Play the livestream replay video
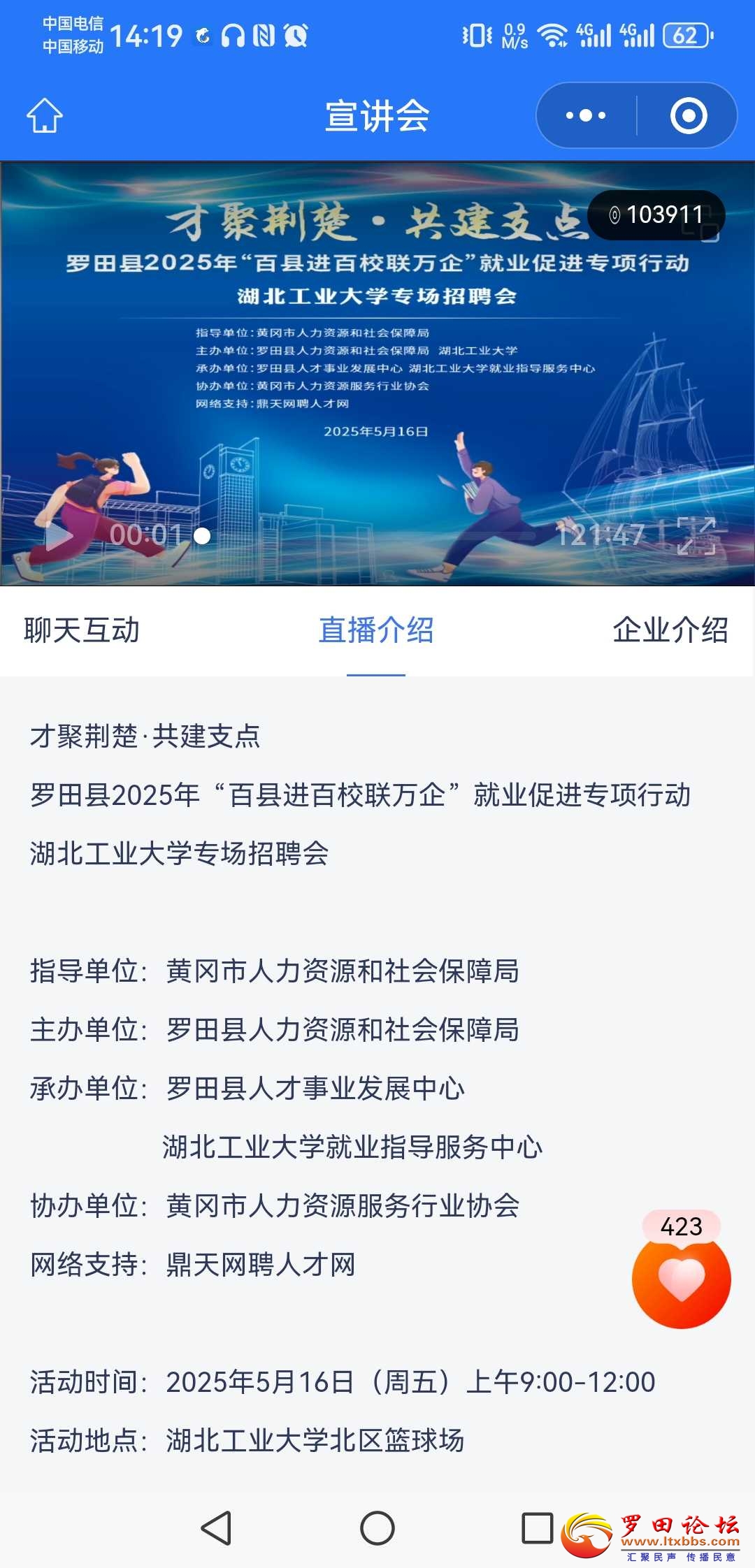This screenshot has width=755, height=1568. [x=59, y=536]
